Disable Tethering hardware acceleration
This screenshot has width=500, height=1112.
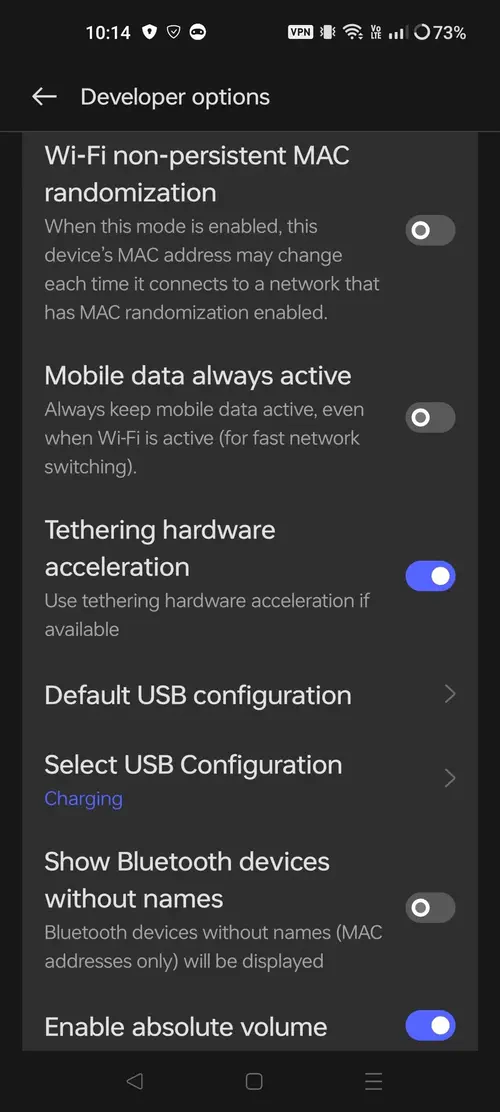coord(430,577)
